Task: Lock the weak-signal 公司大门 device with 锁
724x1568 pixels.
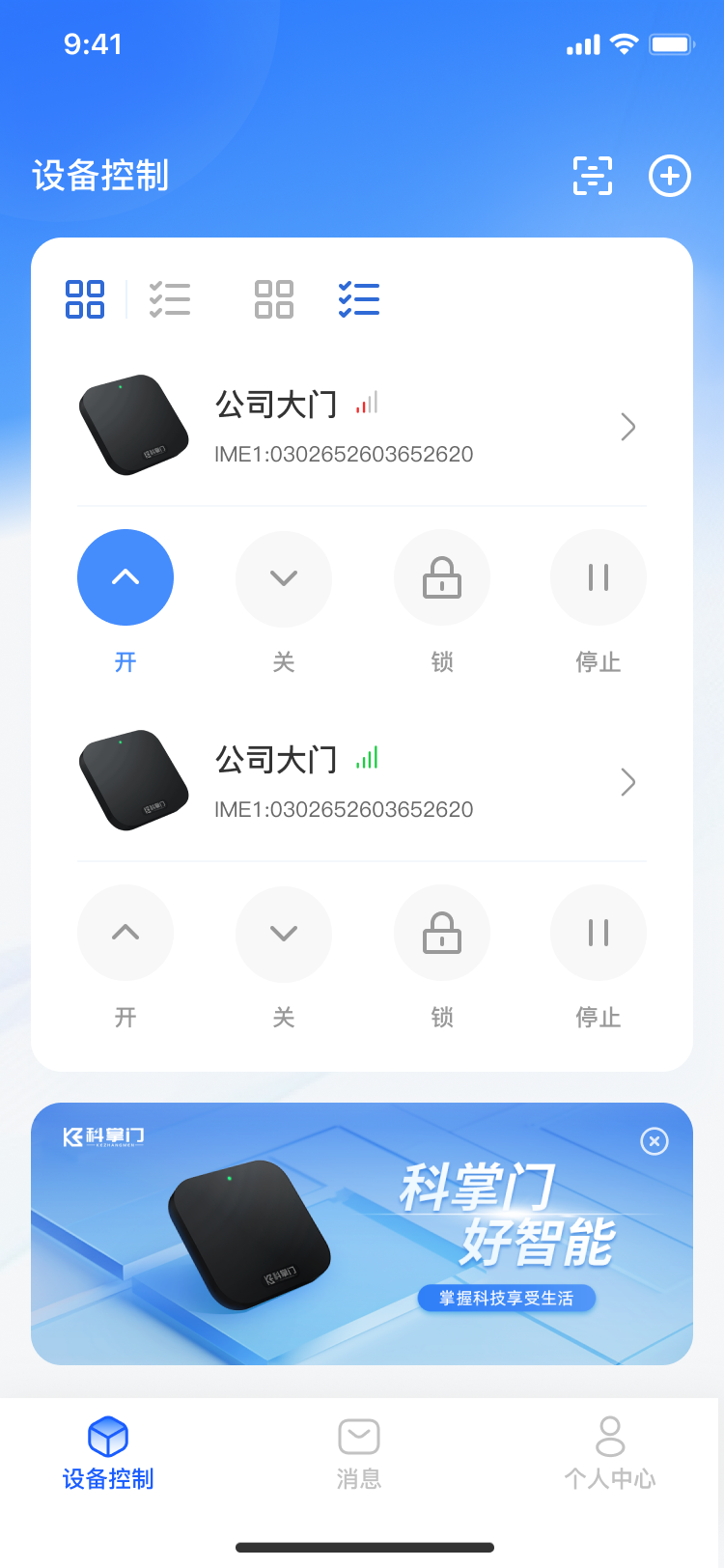Action: [442, 577]
